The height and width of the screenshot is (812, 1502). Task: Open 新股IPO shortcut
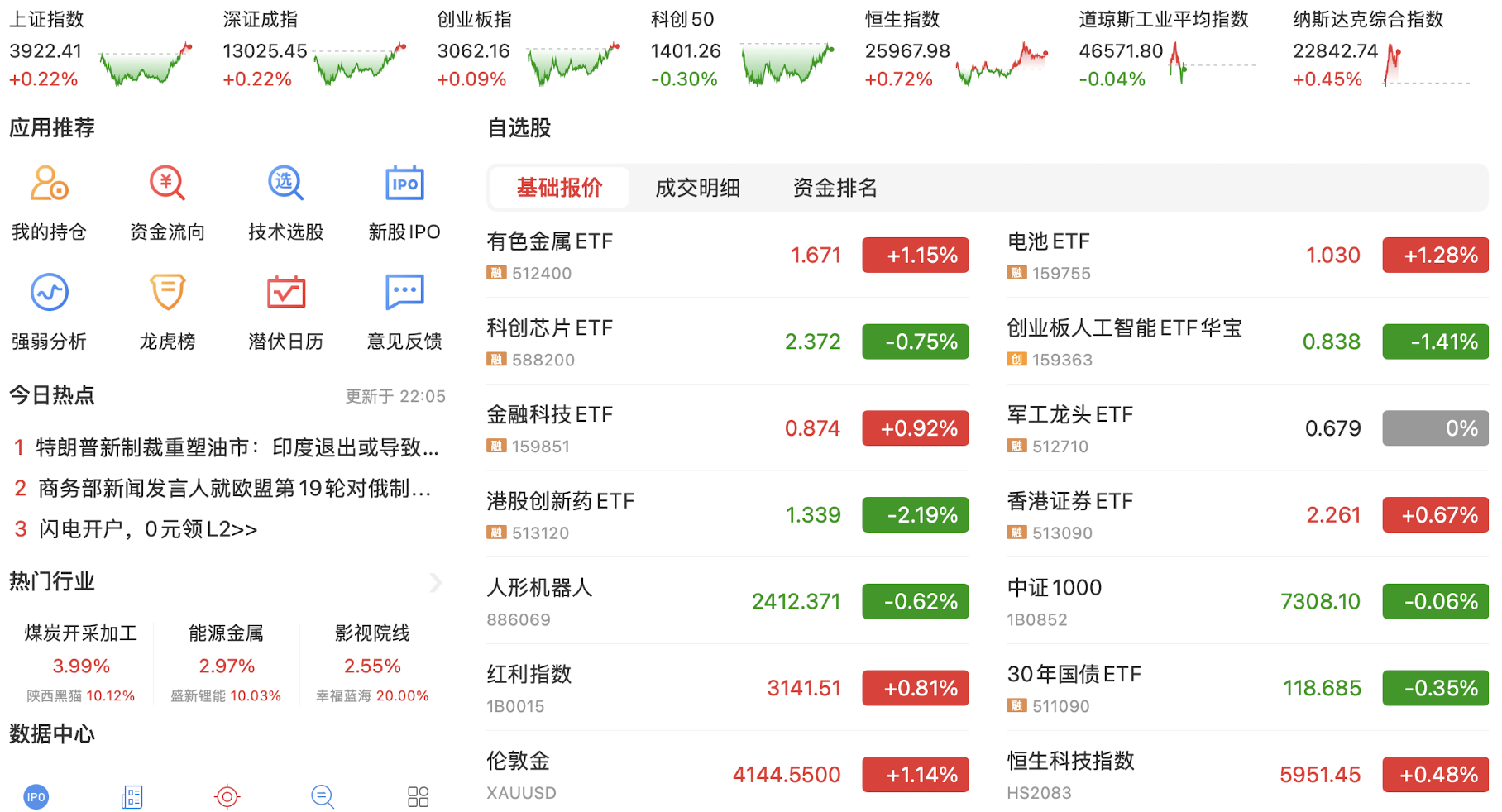404,202
